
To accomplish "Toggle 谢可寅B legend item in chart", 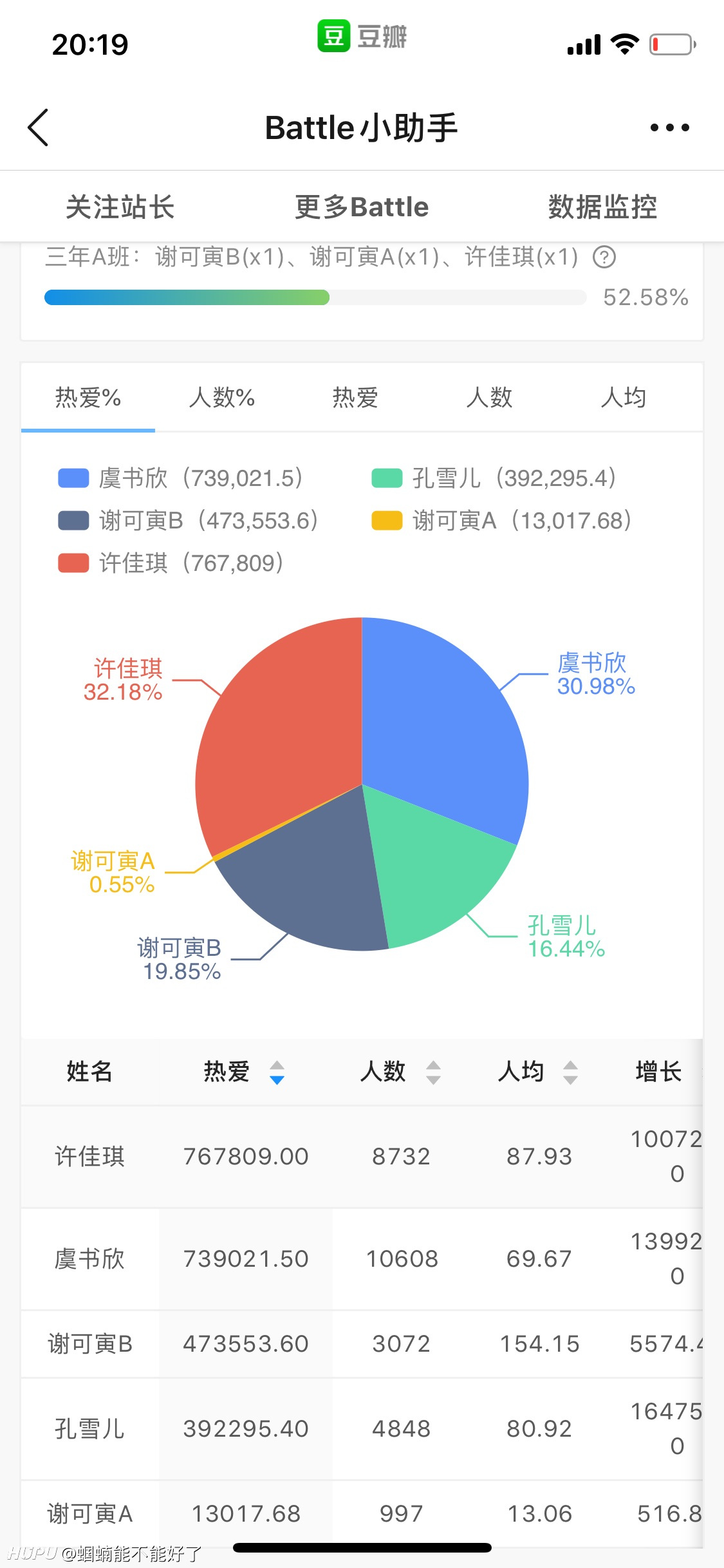I will point(188,521).
